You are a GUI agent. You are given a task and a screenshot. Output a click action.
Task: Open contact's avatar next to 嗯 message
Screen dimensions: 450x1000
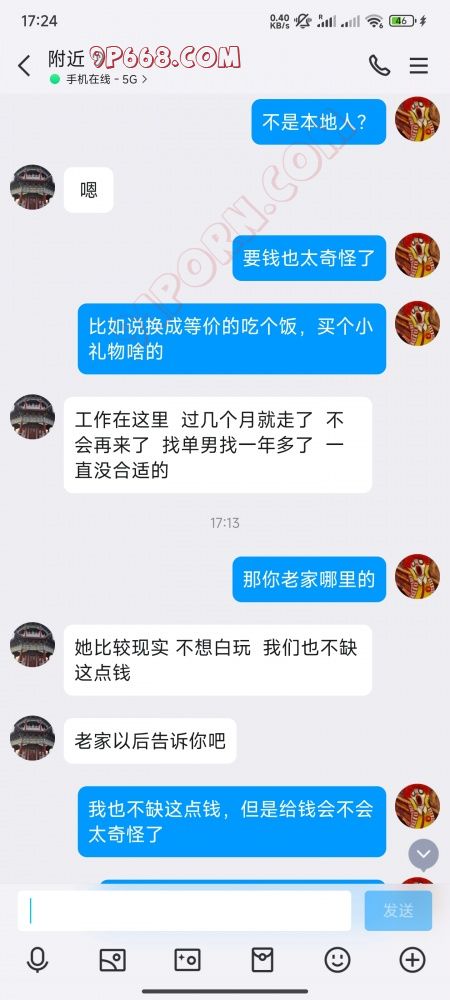(33, 188)
